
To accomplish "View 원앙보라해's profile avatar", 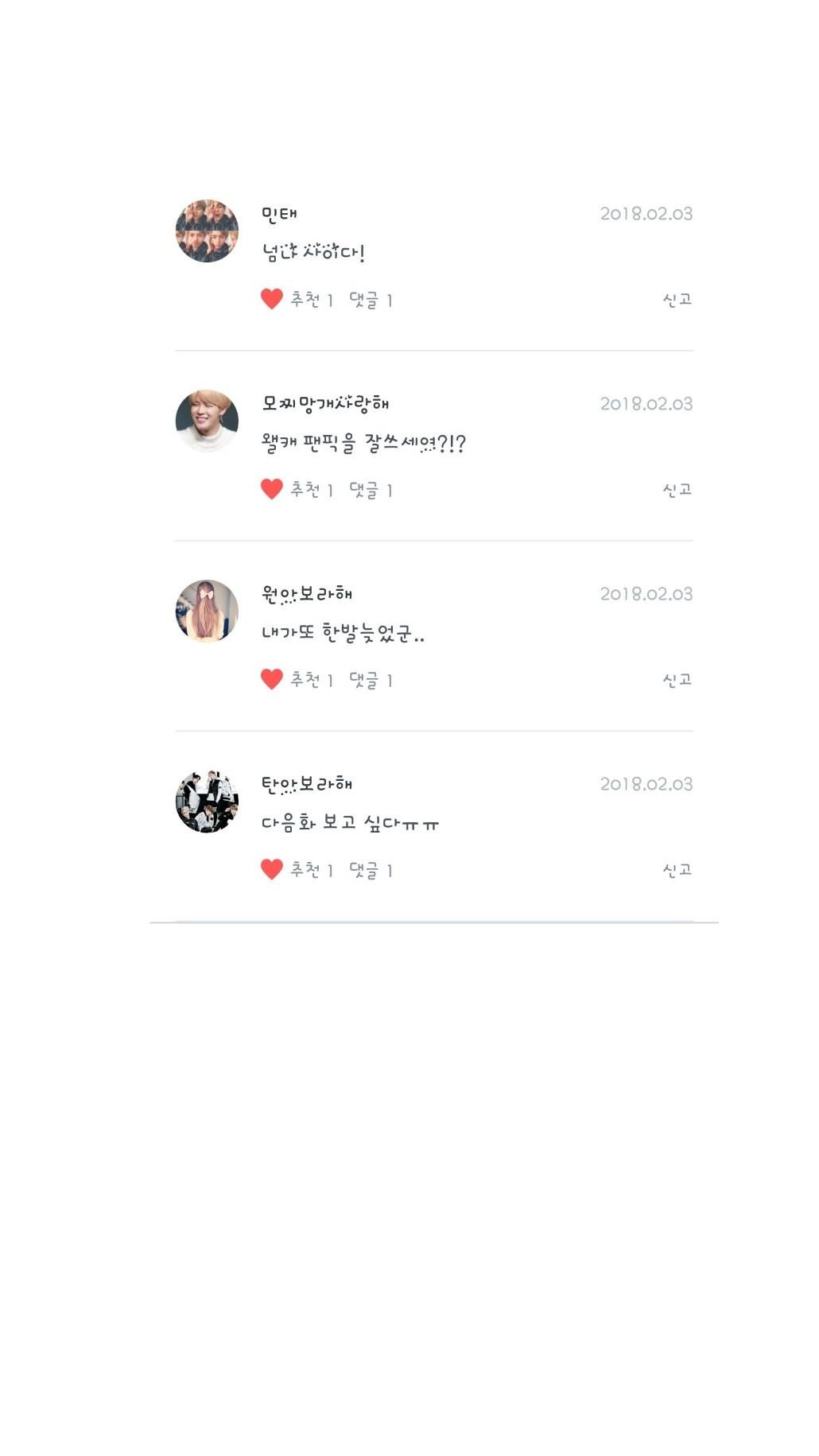I will pos(207,611).
